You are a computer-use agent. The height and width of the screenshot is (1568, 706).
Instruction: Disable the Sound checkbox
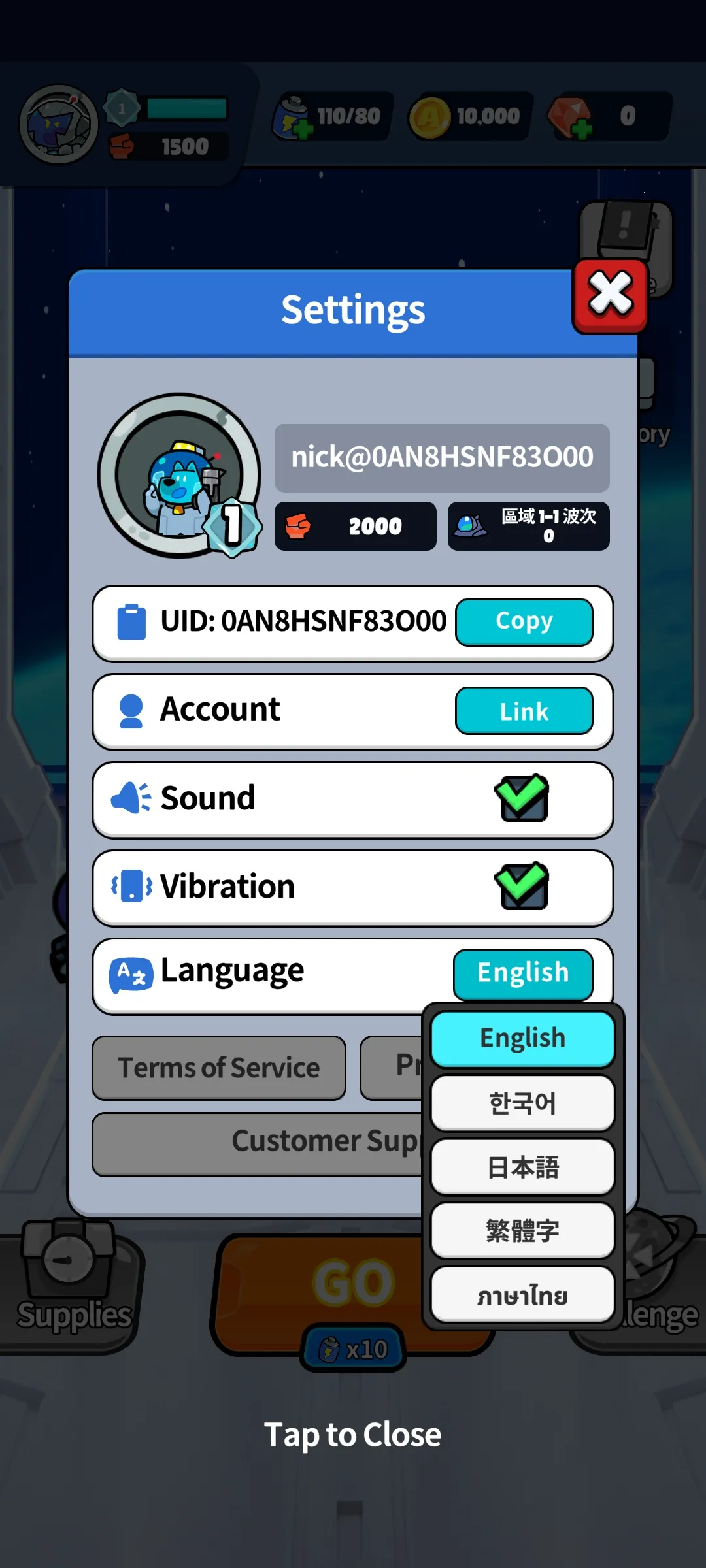[522, 798]
